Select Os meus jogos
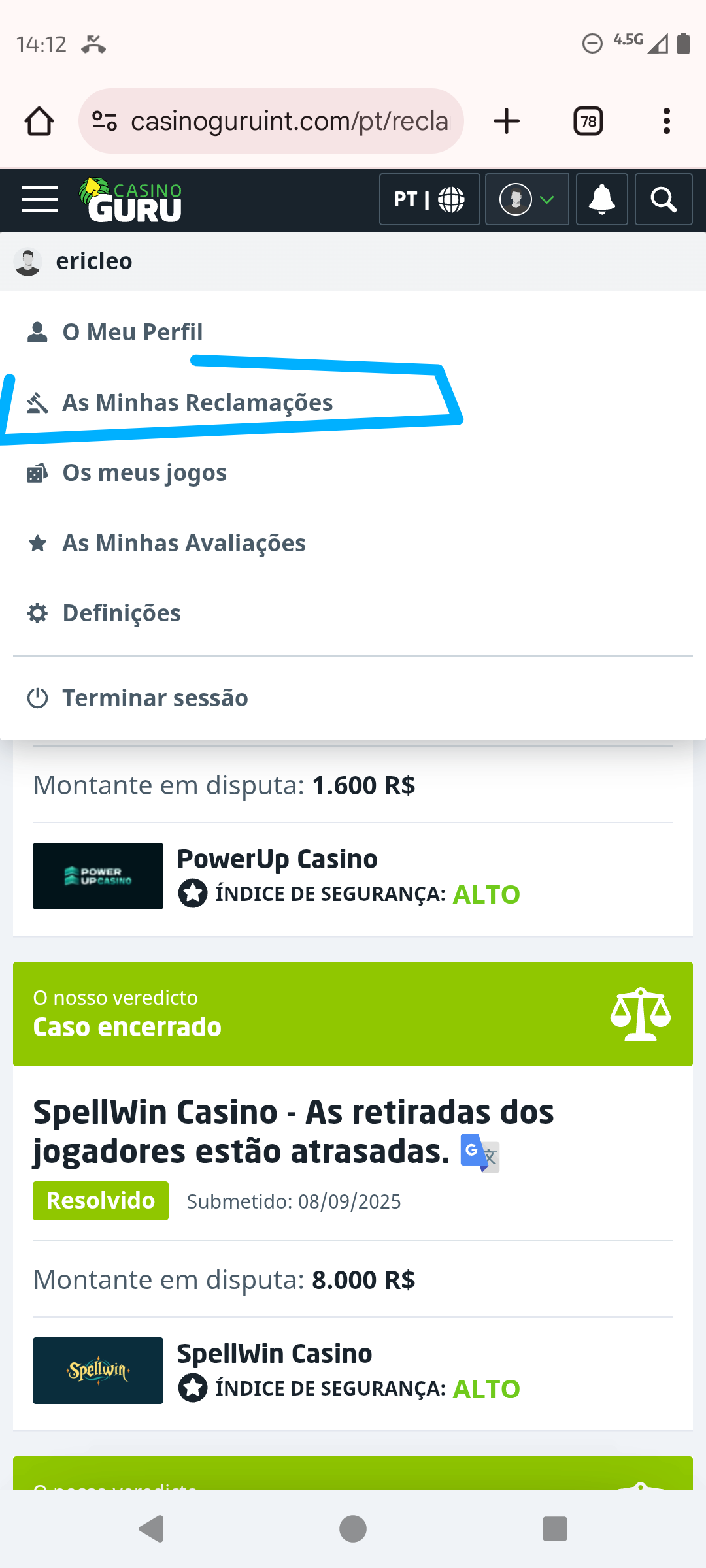Viewport: 706px width, 1568px height. [144, 472]
